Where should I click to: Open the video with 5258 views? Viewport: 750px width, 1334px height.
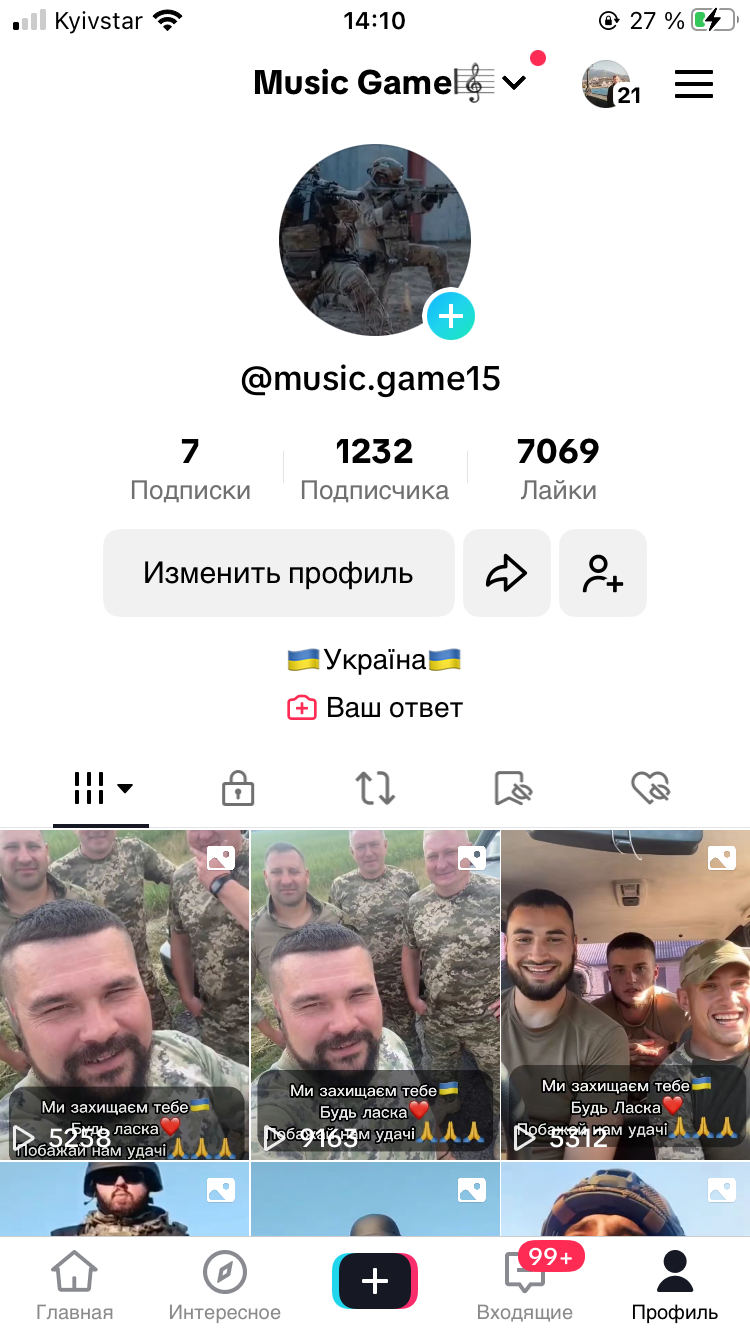[124, 995]
